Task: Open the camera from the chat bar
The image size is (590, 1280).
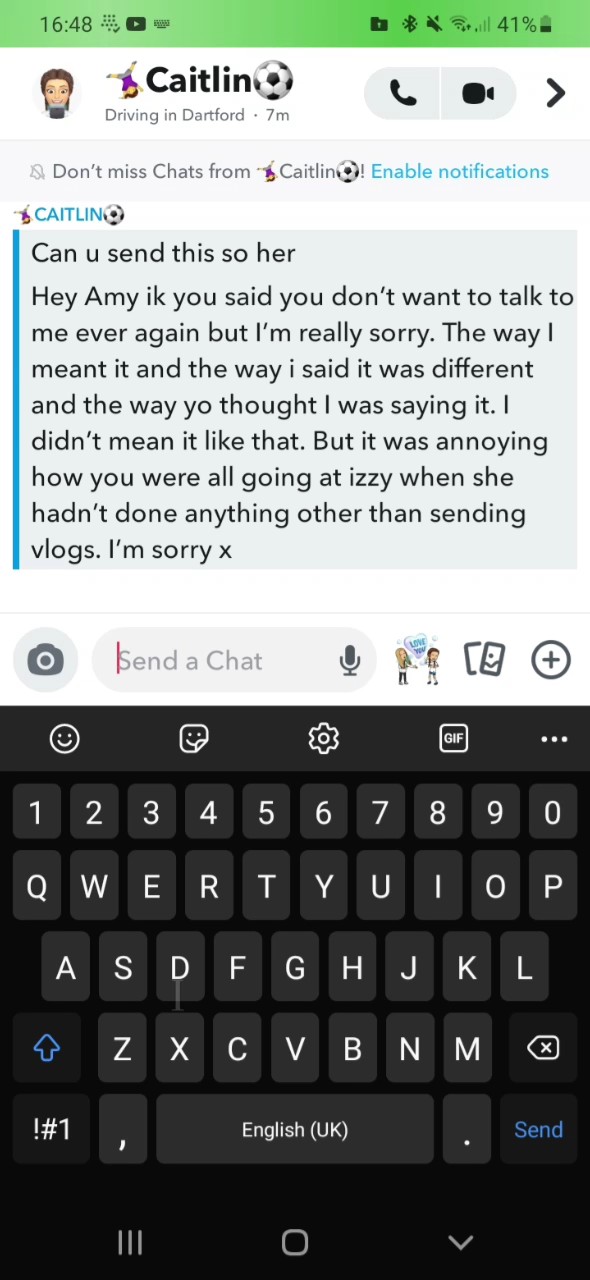Action: 45,660
